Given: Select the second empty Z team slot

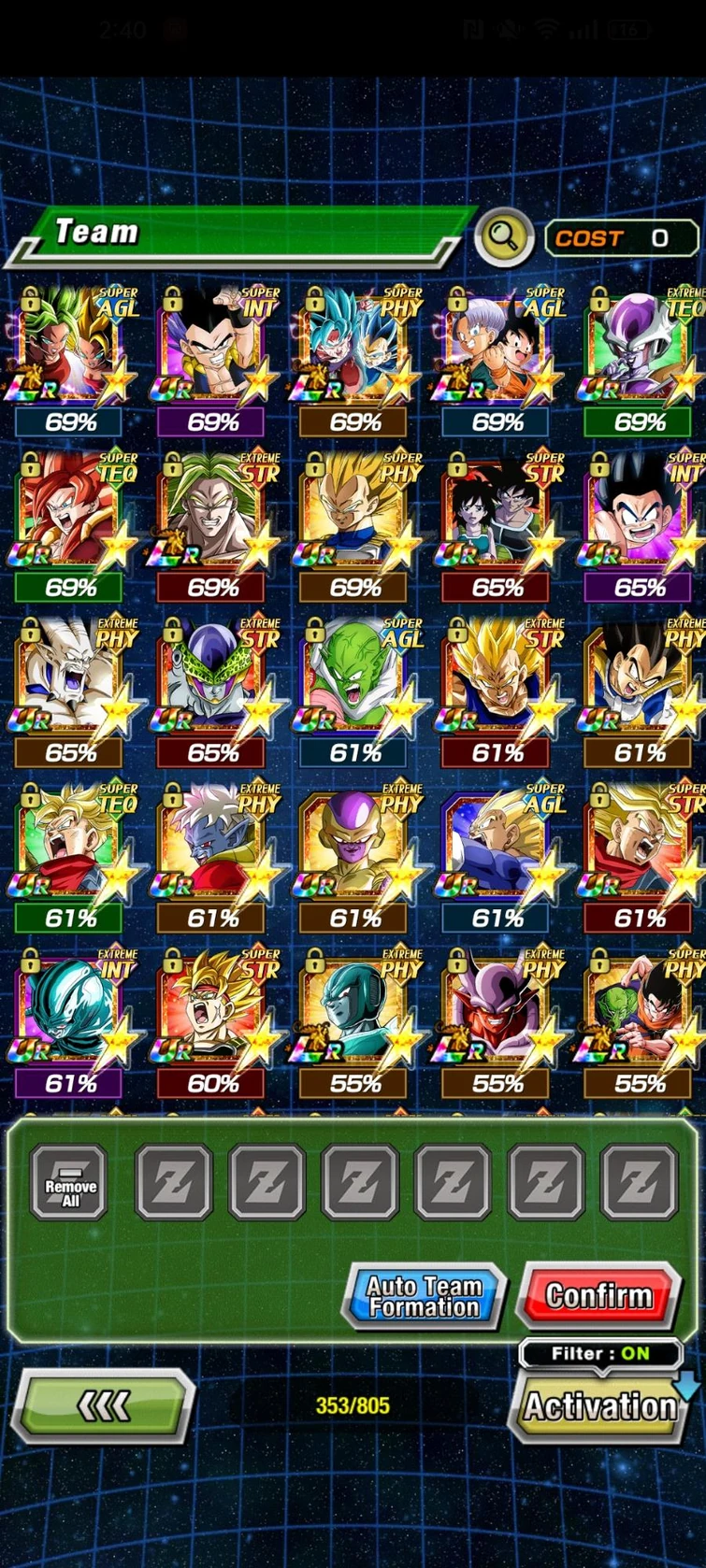Looking at the screenshot, I should coord(266,1180).
